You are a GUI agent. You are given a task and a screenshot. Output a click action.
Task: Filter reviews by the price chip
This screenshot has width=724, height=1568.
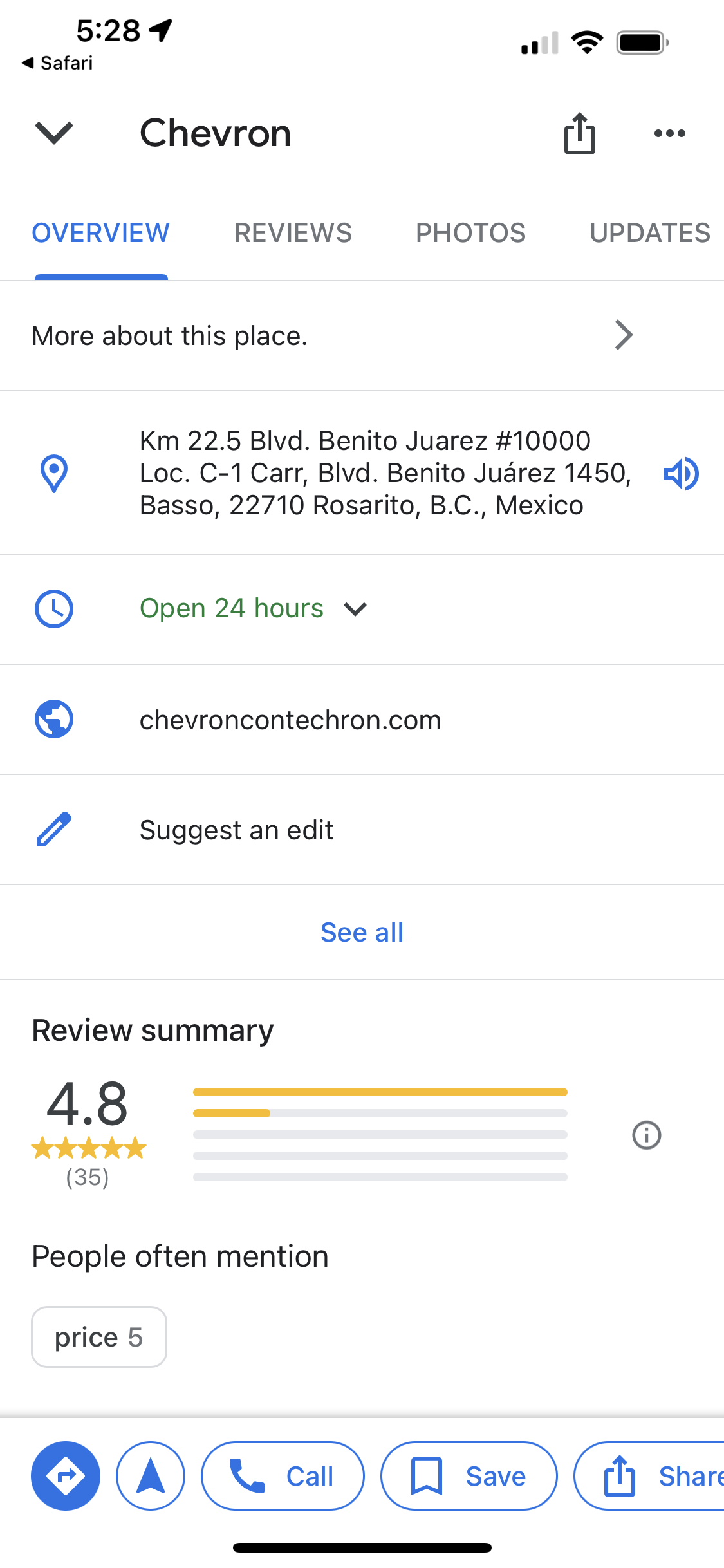(99, 1337)
